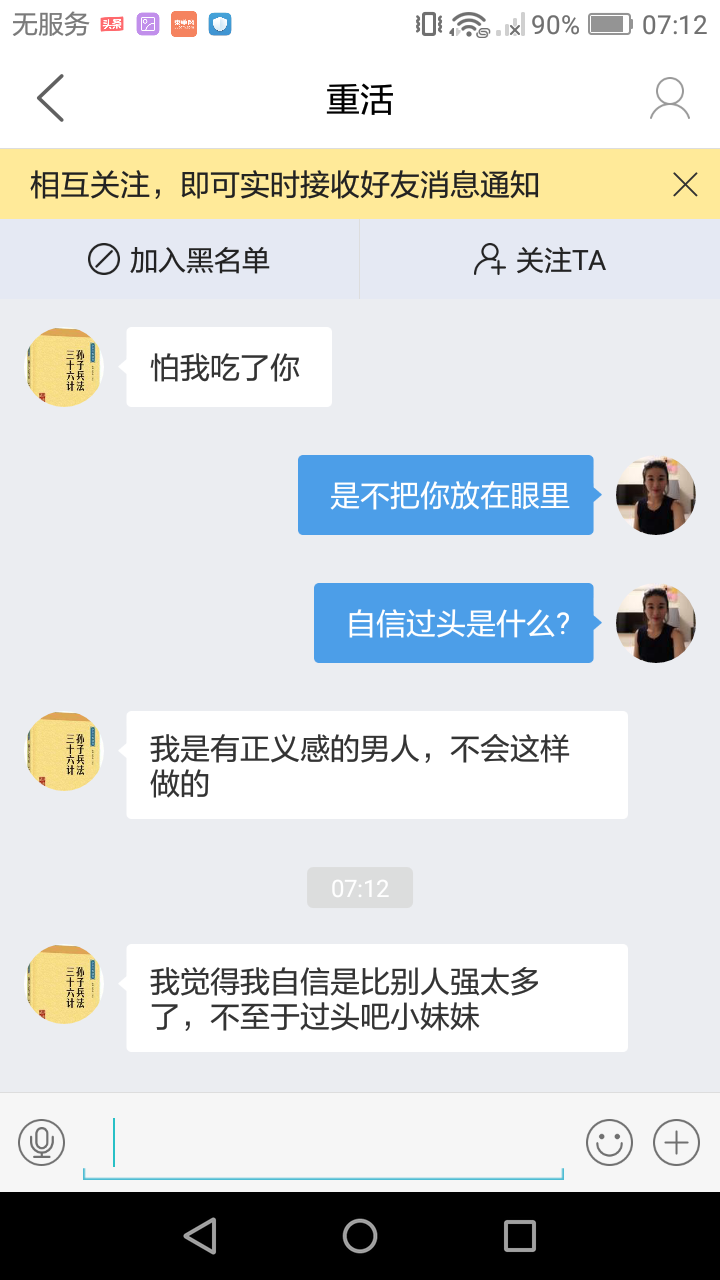This screenshot has height=1280, width=720.
Task: Follow this user with 关注TA
Action: coord(540,260)
